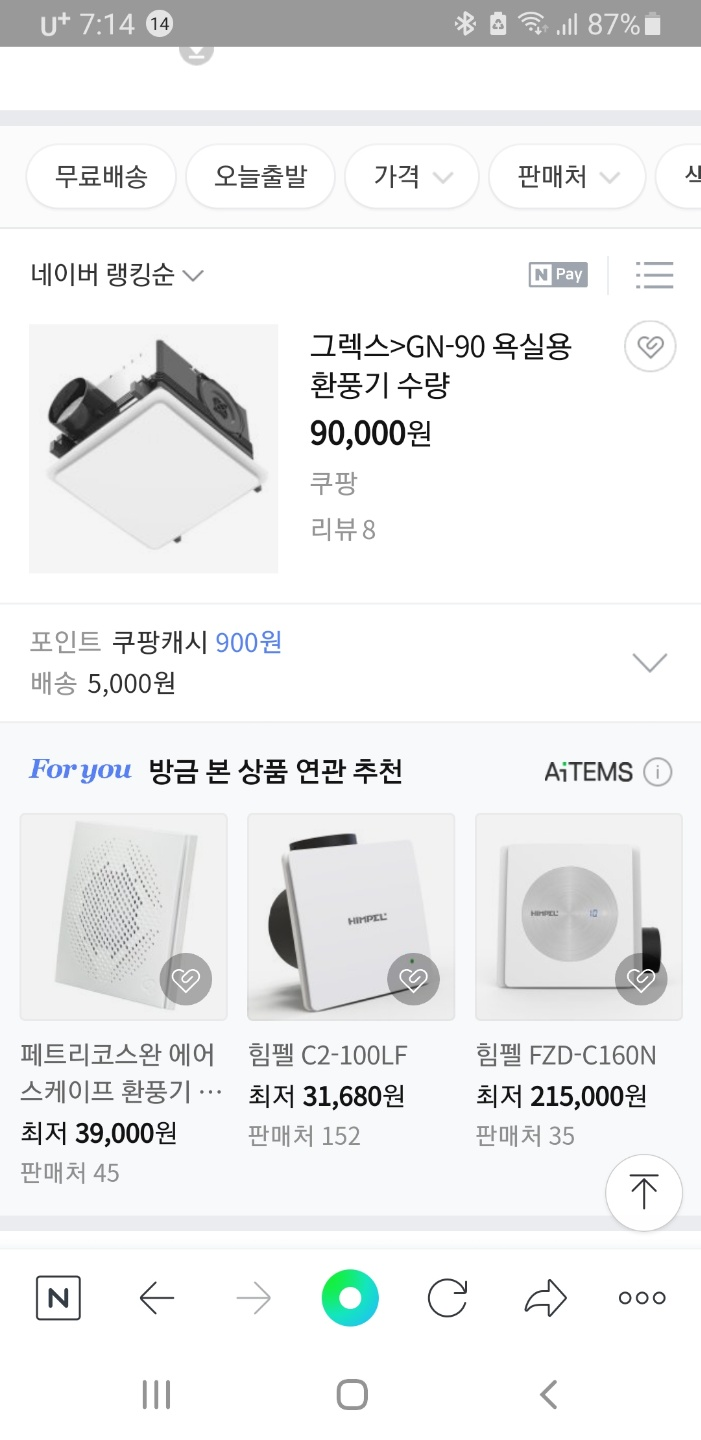The image size is (701, 1440).
Task: Select the 무료배송 filter chip
Action: [x=101, y=178]
